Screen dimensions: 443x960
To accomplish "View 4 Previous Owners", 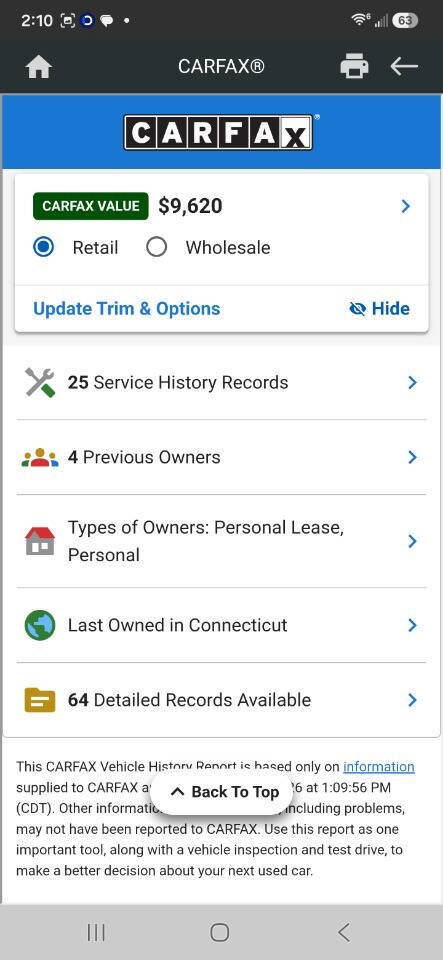I will tap(222, 457).
